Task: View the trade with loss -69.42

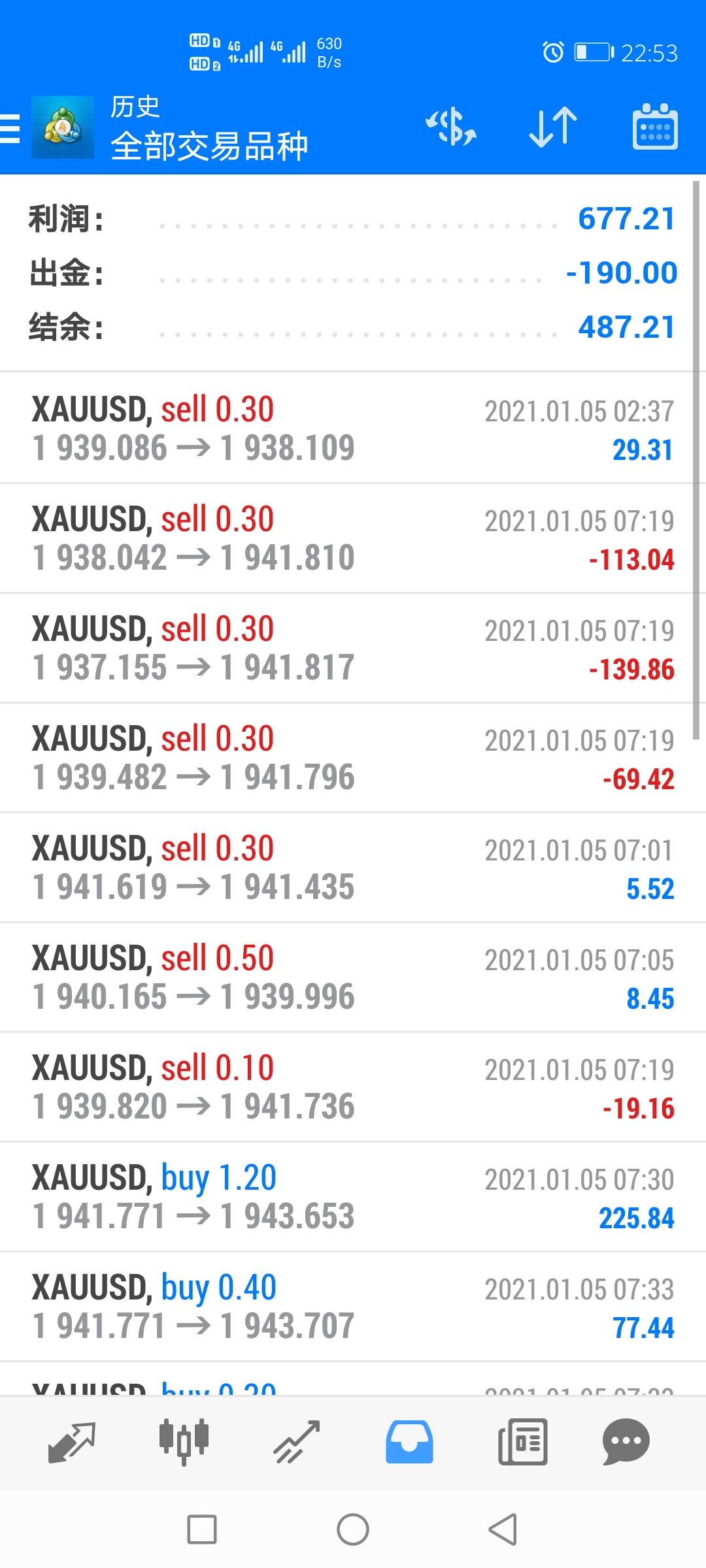Action: (353, 758)
